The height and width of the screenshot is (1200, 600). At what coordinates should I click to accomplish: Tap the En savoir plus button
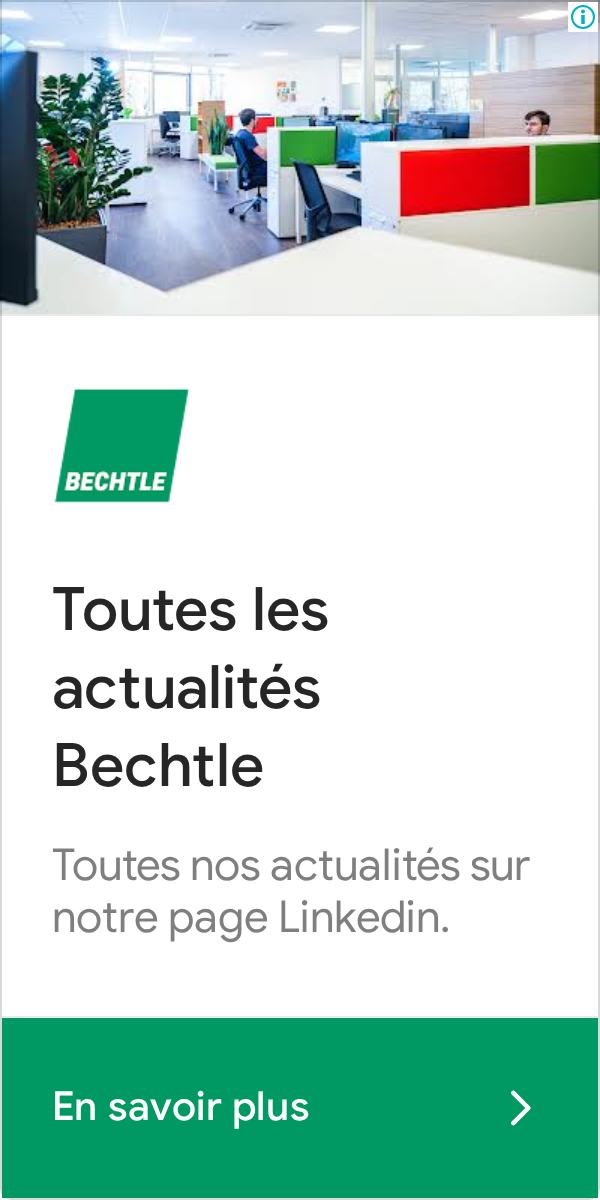(300, 1108)
